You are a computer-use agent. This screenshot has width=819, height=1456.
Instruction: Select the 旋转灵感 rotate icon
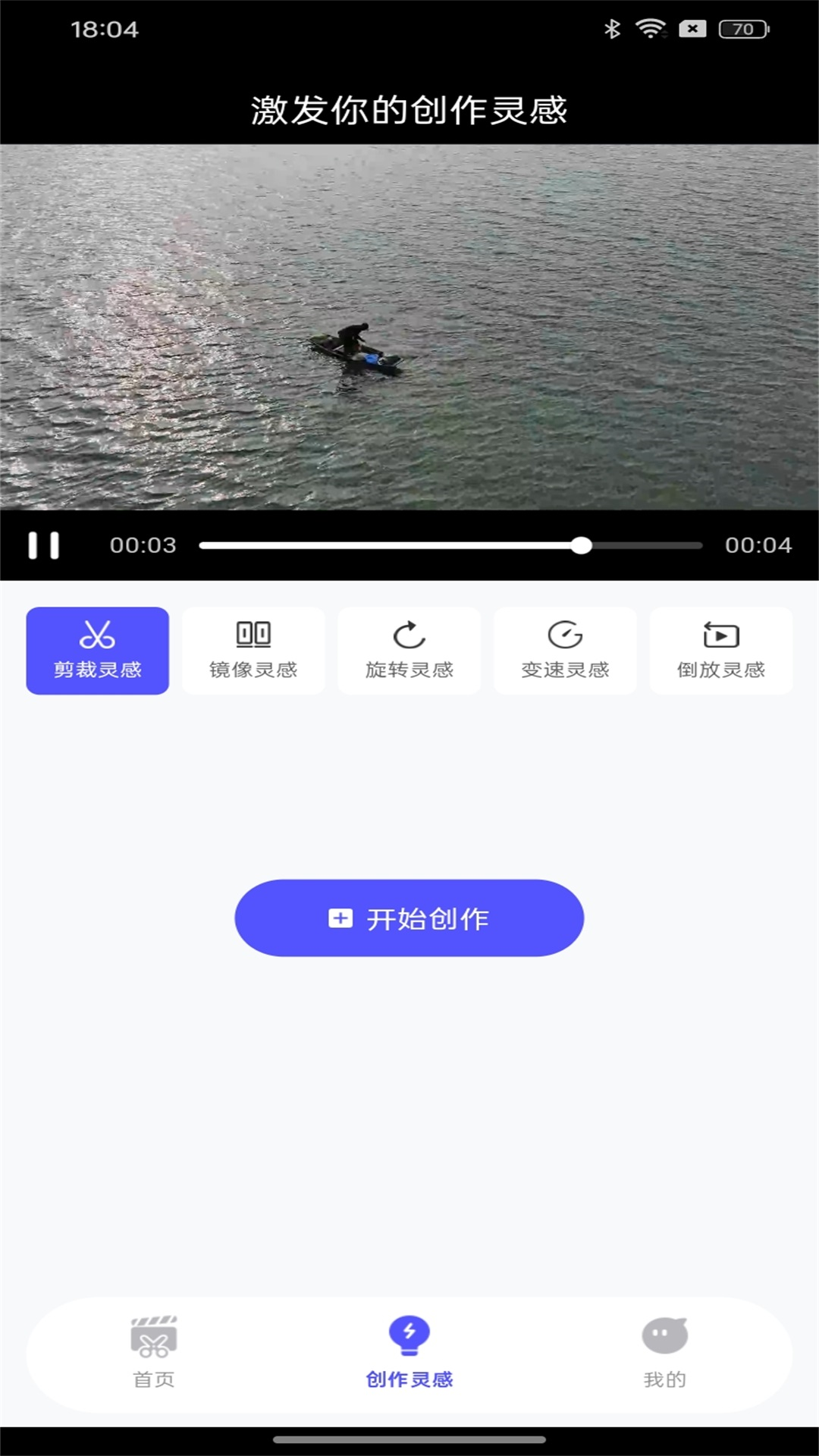point(409,634)
